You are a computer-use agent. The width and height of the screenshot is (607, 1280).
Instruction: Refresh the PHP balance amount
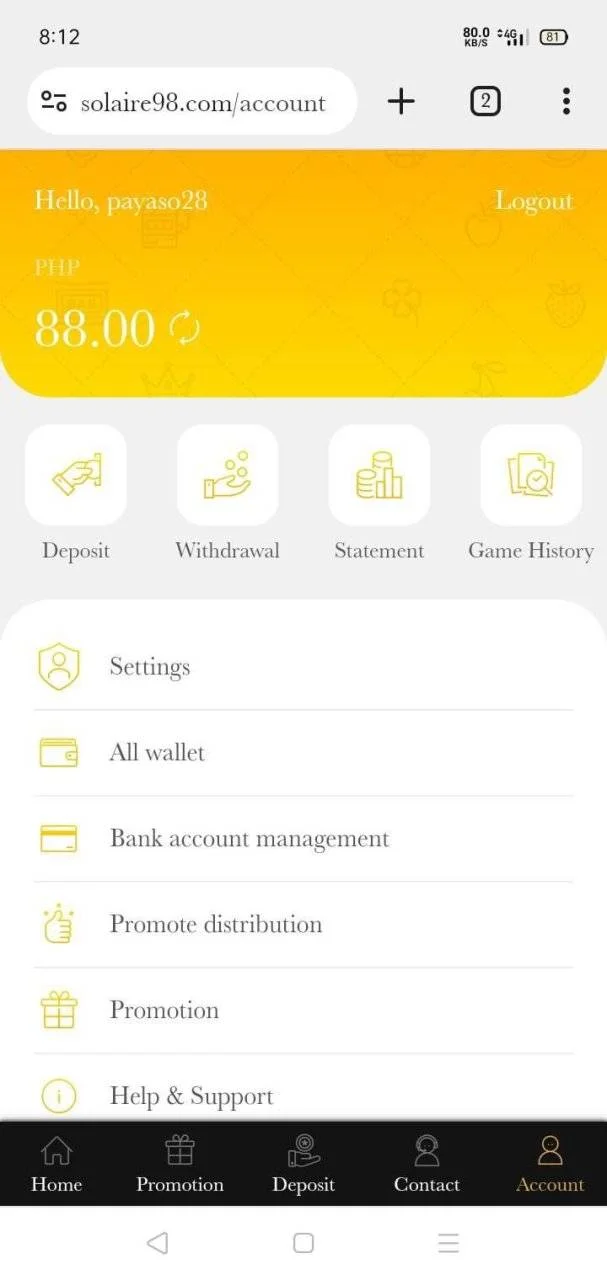[185, 330]
